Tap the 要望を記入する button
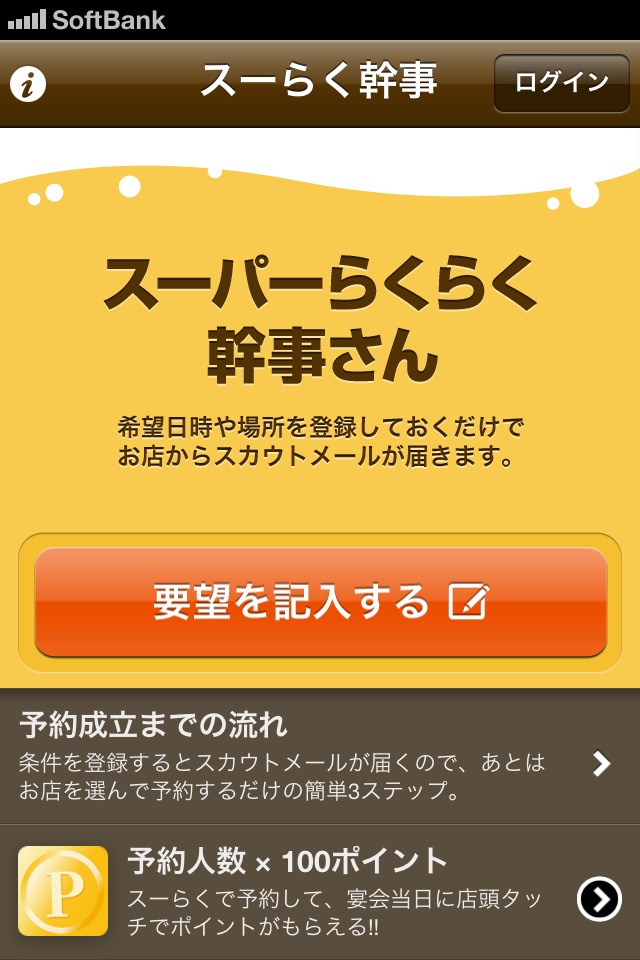This screenshot has height=960, width=640. [x=321, y=602]
